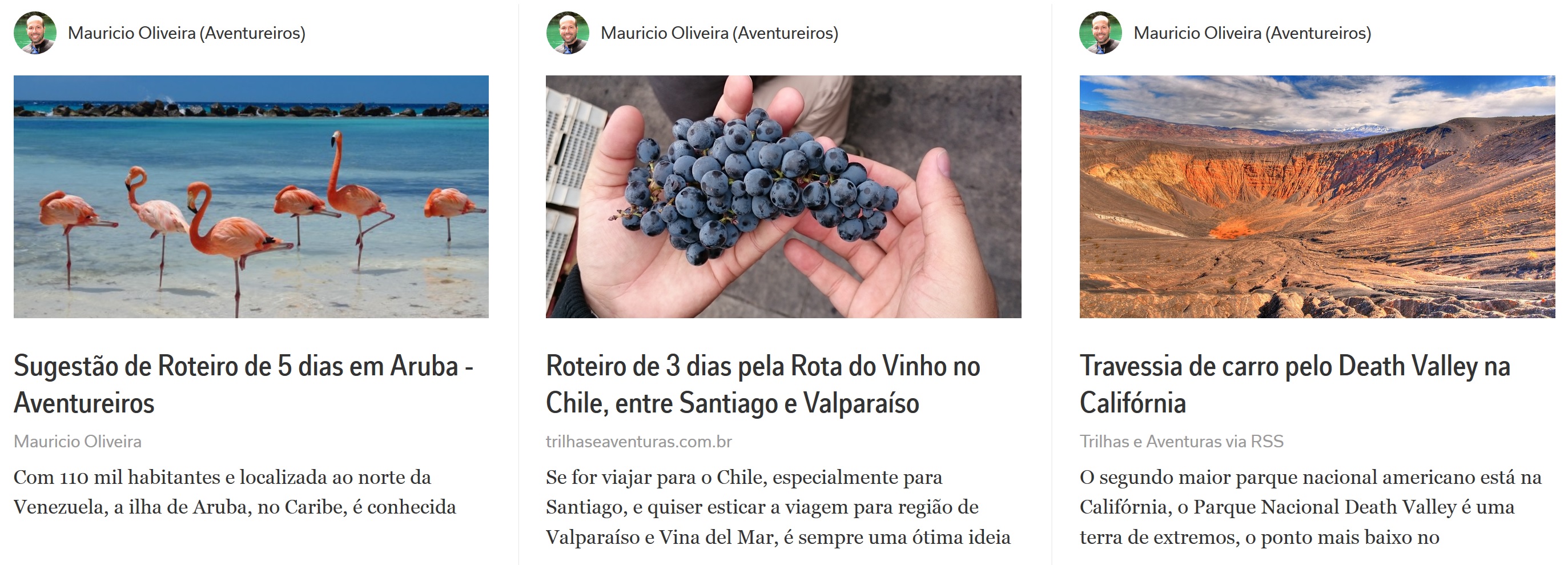Image resolution: width=1568 pixels, height=565 pixels.
Task: Visit the trilhaseaventuras.com.br source
Action: 638,442
